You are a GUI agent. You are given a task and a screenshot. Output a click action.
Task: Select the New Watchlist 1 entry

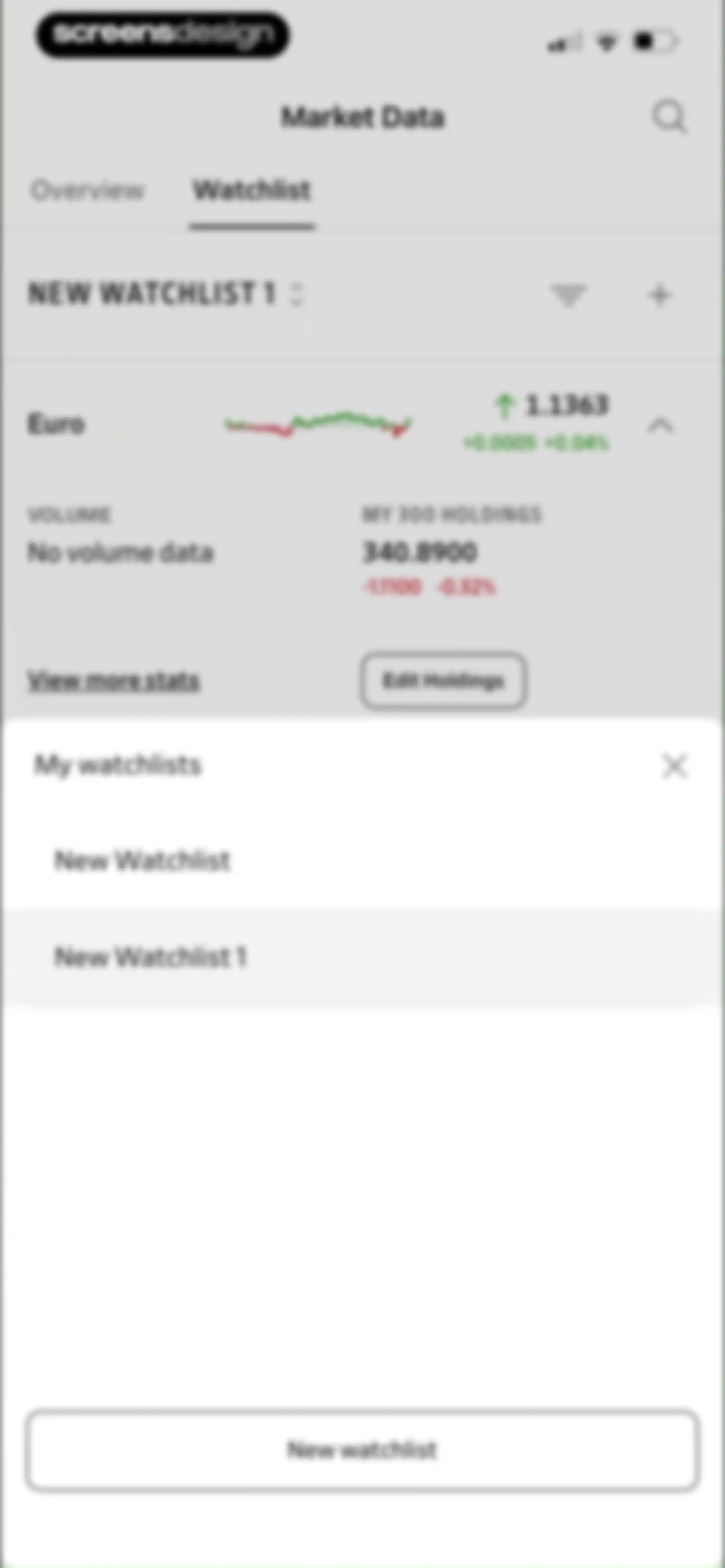pyautogui.click(x=362, y=957)
